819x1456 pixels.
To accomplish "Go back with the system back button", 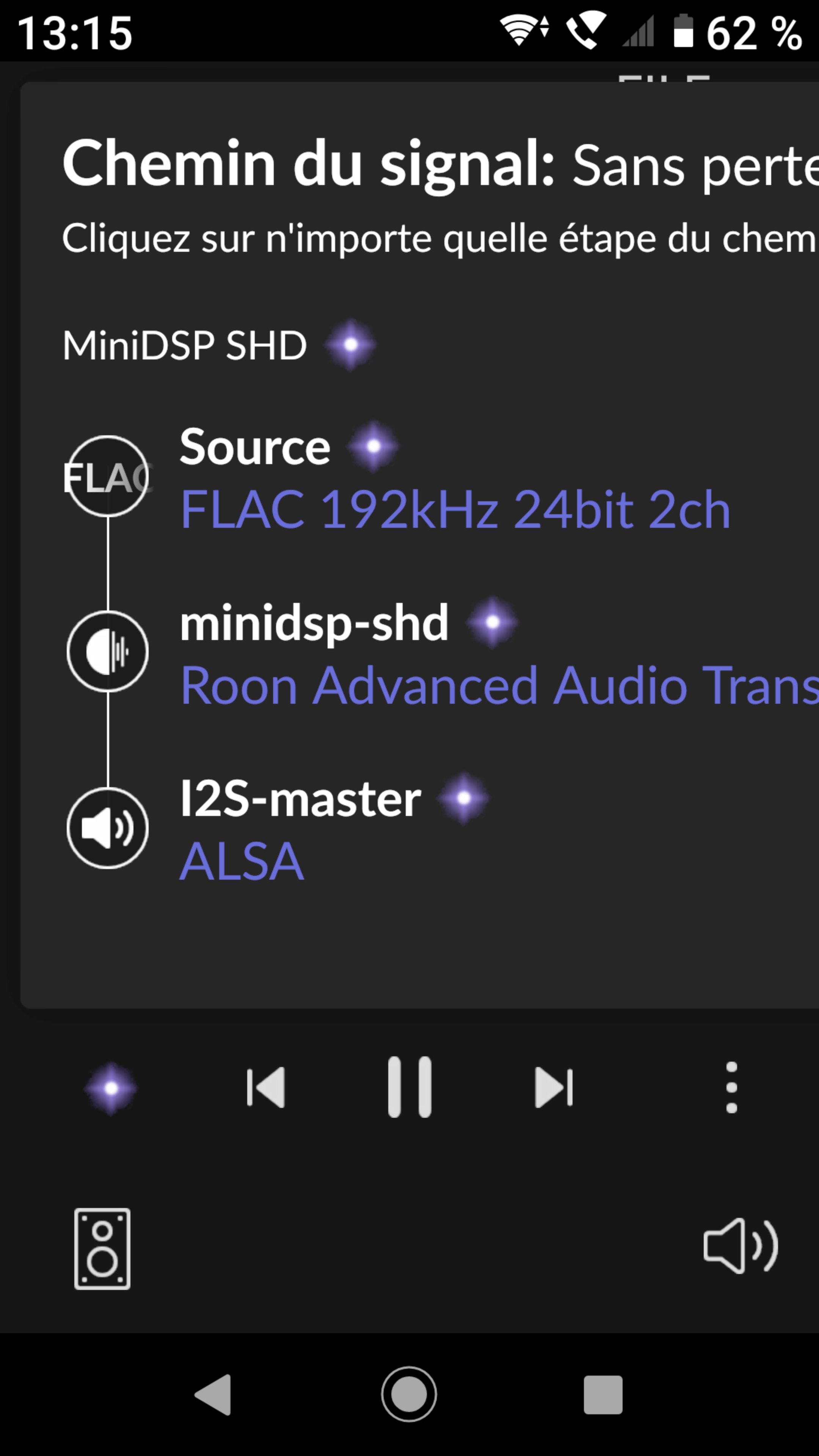I will click(x=213, y=1395).
